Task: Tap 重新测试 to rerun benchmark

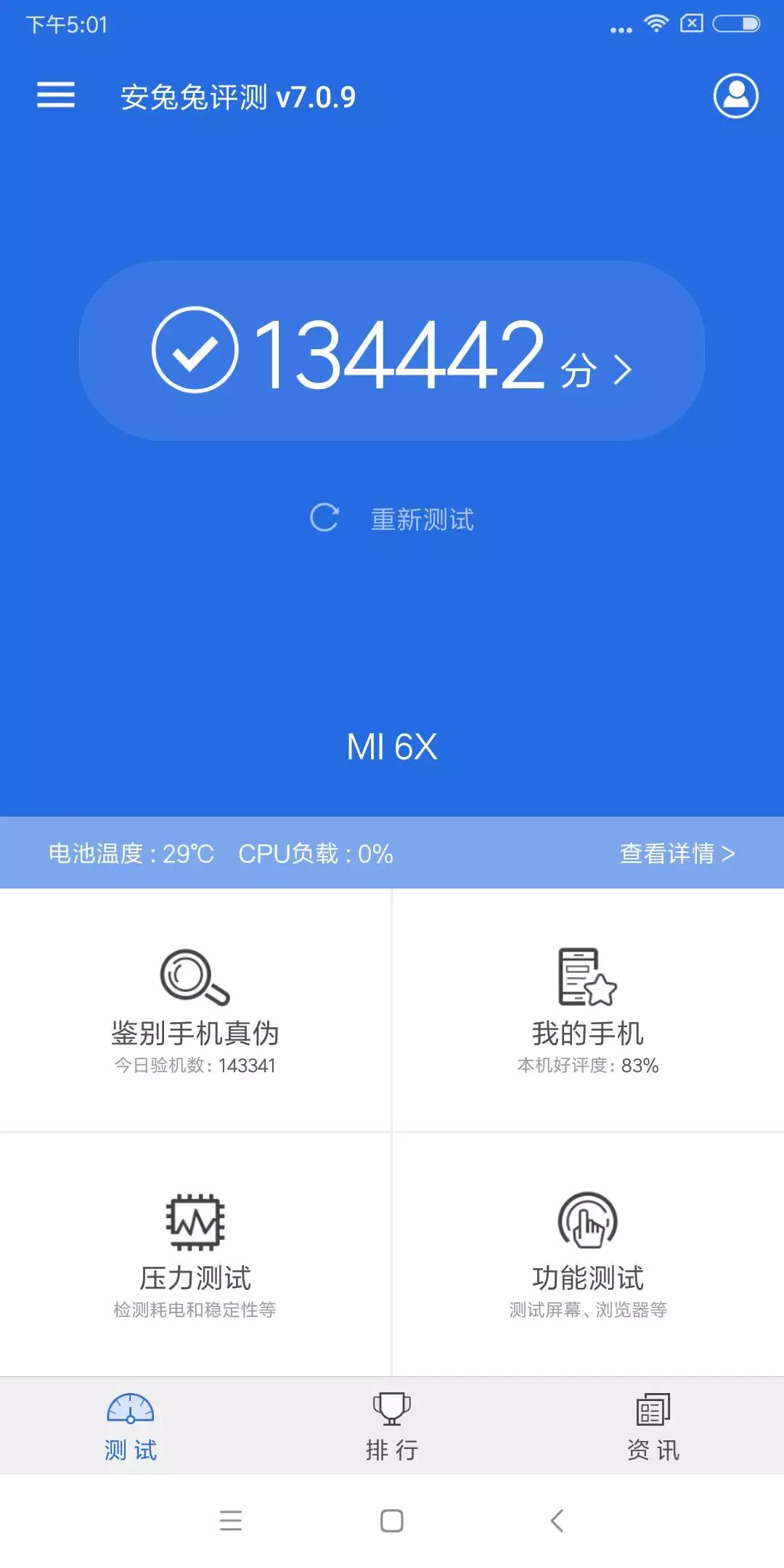Action: 422,519
